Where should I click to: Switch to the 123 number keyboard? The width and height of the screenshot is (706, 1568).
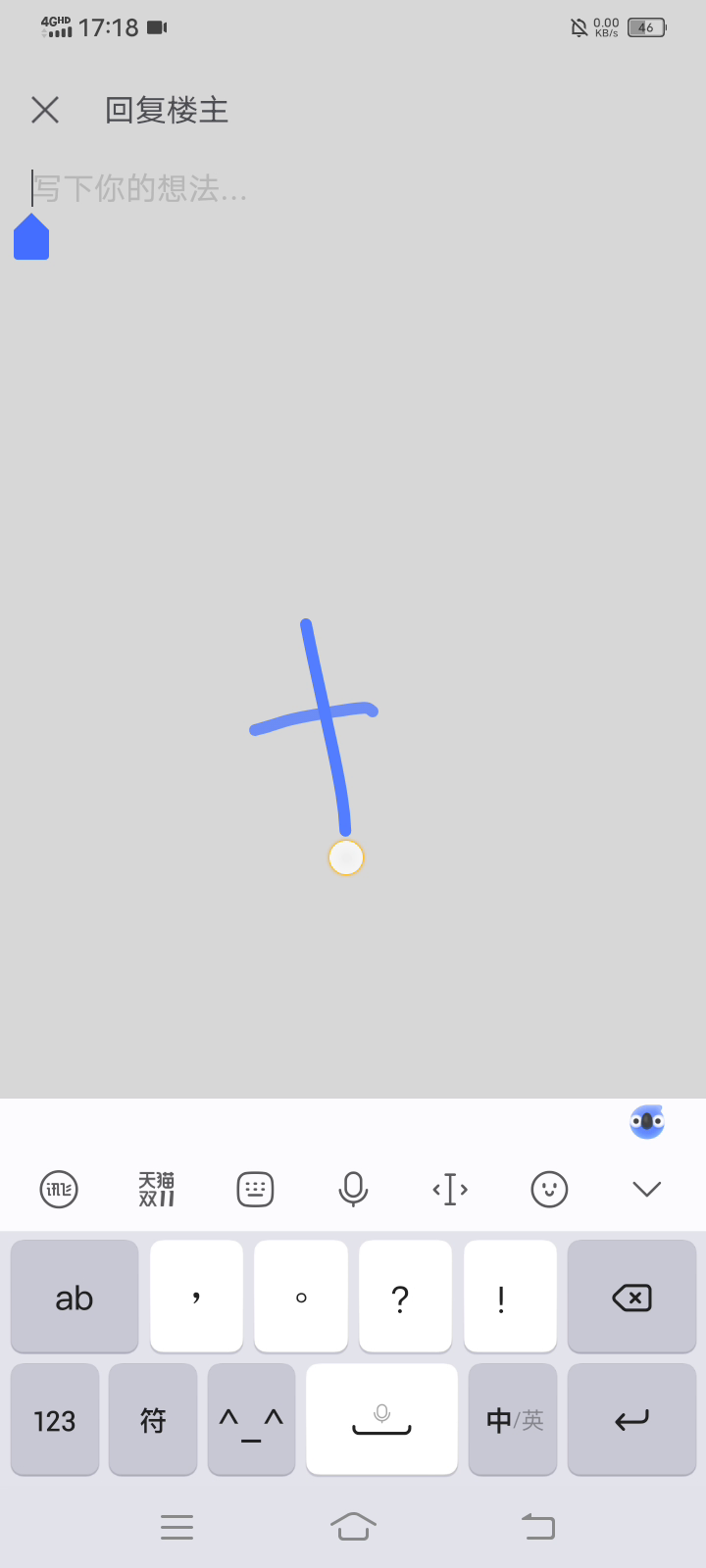point(55,1419)
